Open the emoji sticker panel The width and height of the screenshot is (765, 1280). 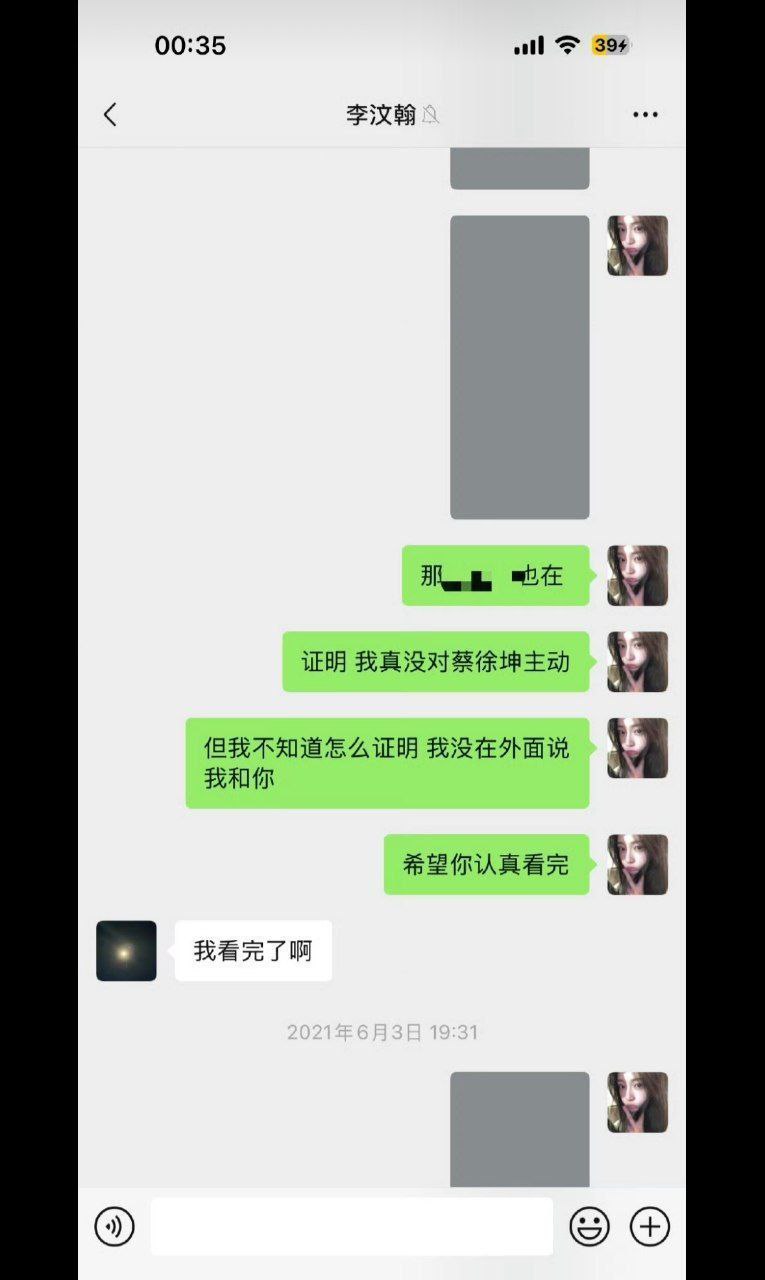pos(590,1227)
